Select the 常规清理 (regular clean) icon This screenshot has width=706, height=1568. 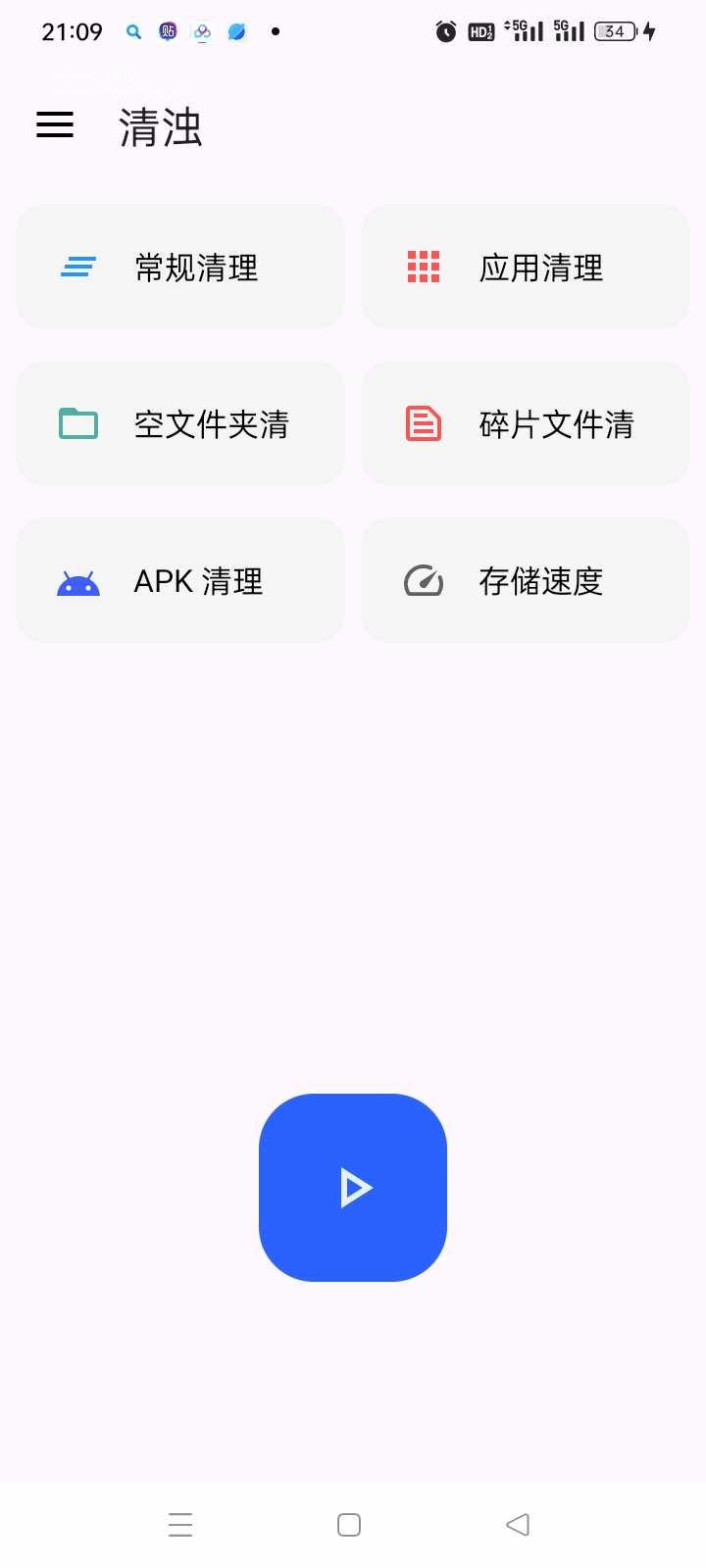77,267
